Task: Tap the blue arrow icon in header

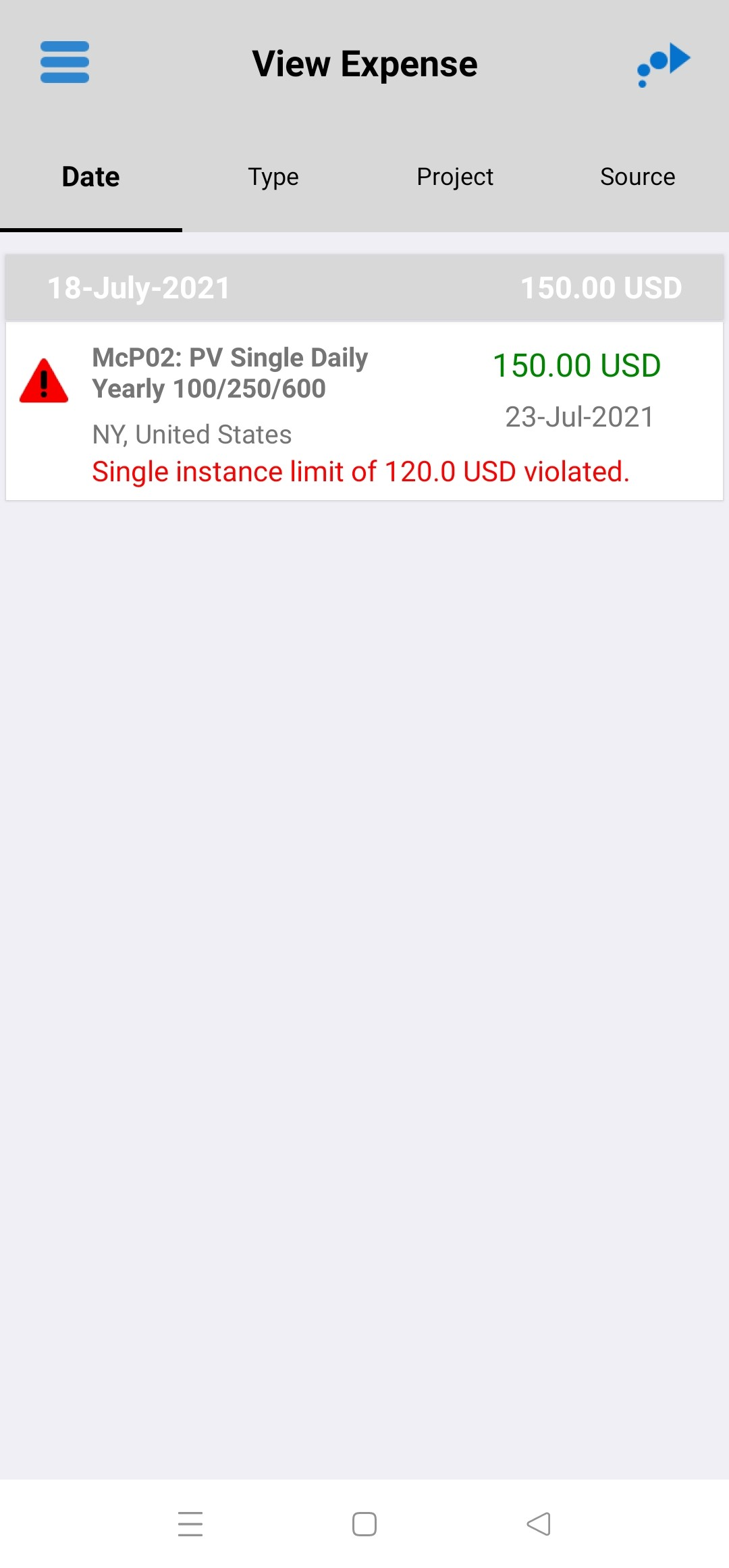Action: click(664, 63)
